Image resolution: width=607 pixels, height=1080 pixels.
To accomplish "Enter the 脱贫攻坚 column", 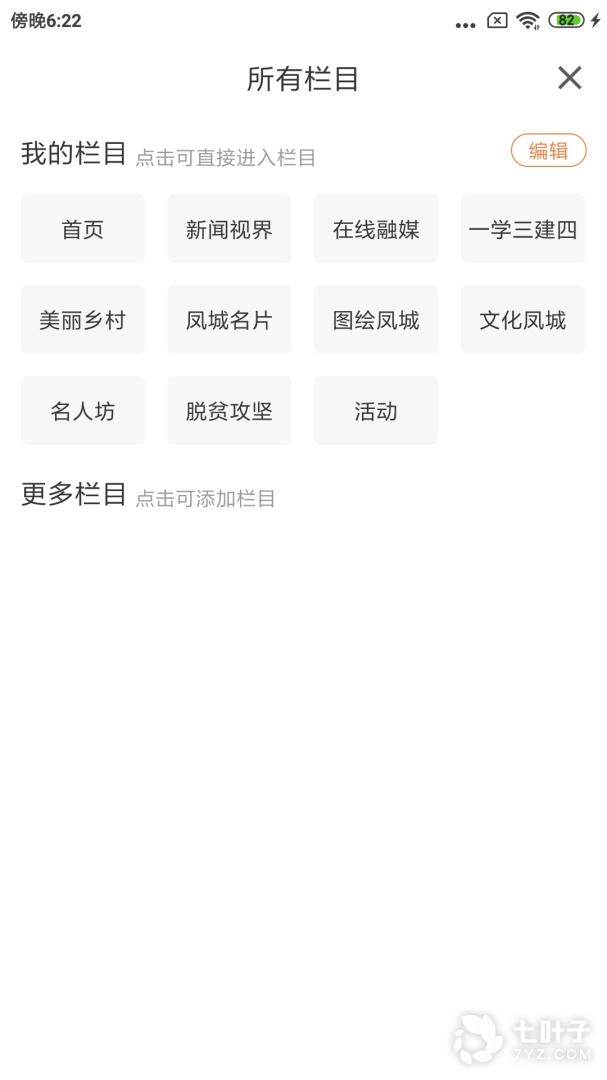I will [x=229, y=411].
